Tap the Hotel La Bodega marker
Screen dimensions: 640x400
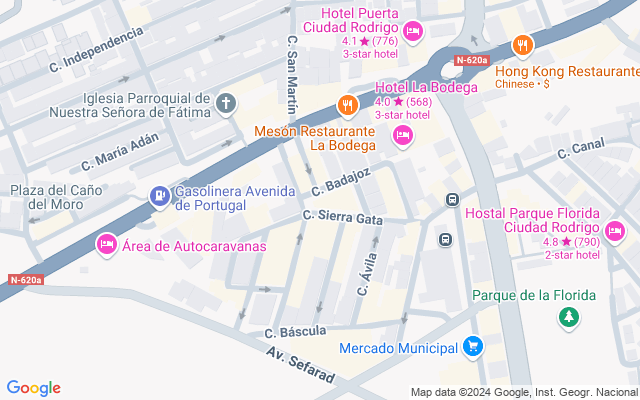coord(403,134)
